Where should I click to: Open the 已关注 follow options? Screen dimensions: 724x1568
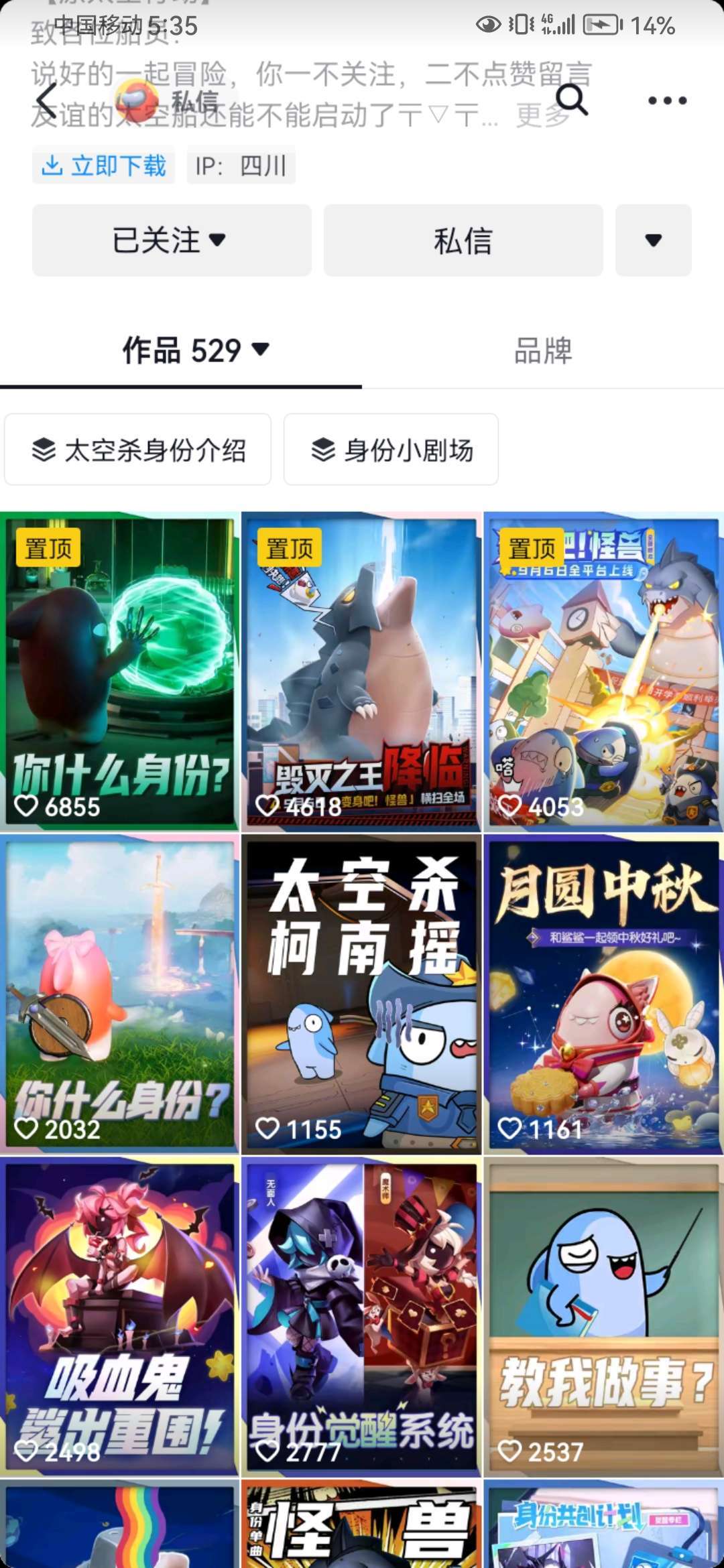(x=172, y=241)
